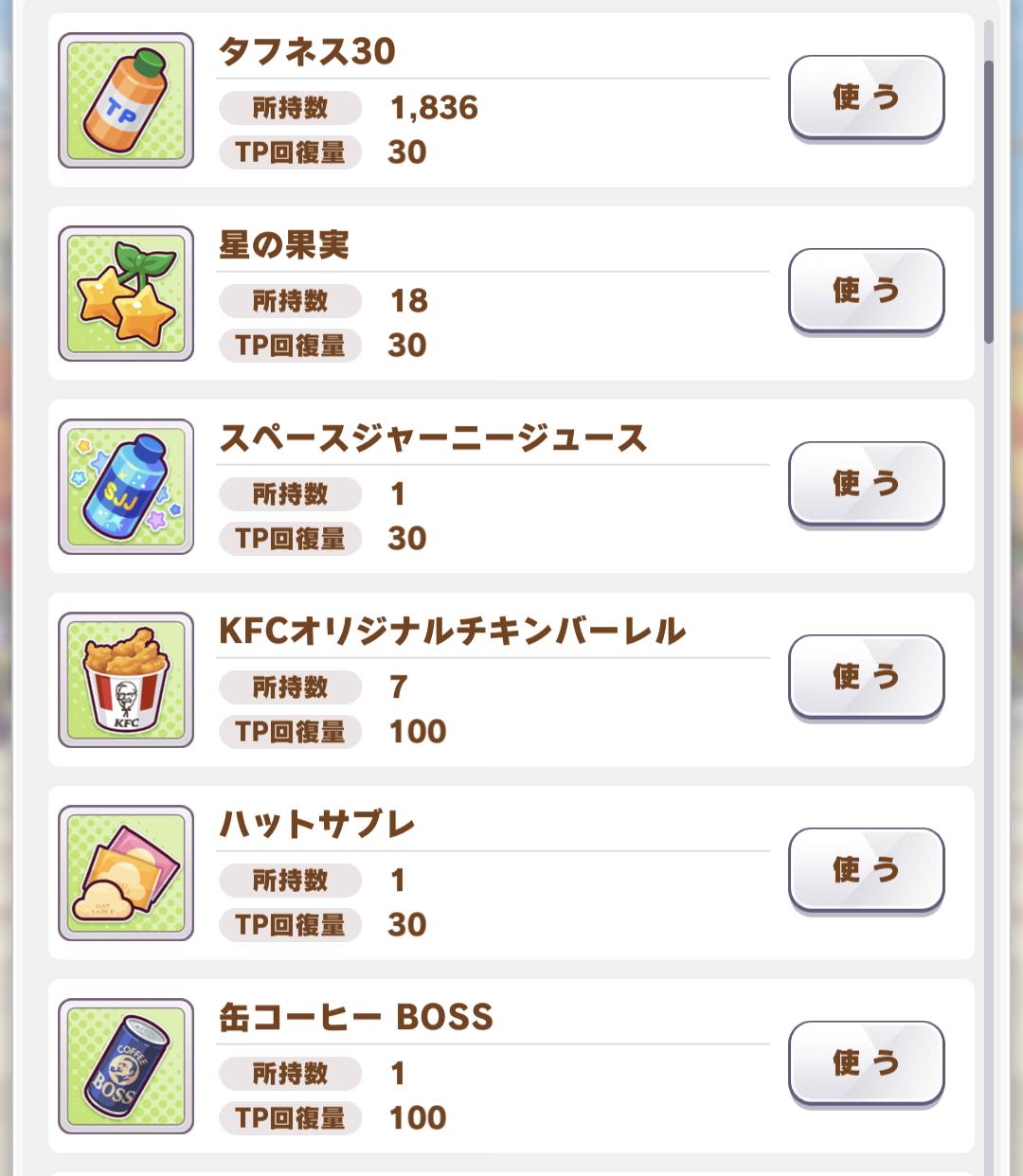Use the 缶コーヒー BOSS item
This screenshot has width=1023, height=1176.
(866, 1062)
